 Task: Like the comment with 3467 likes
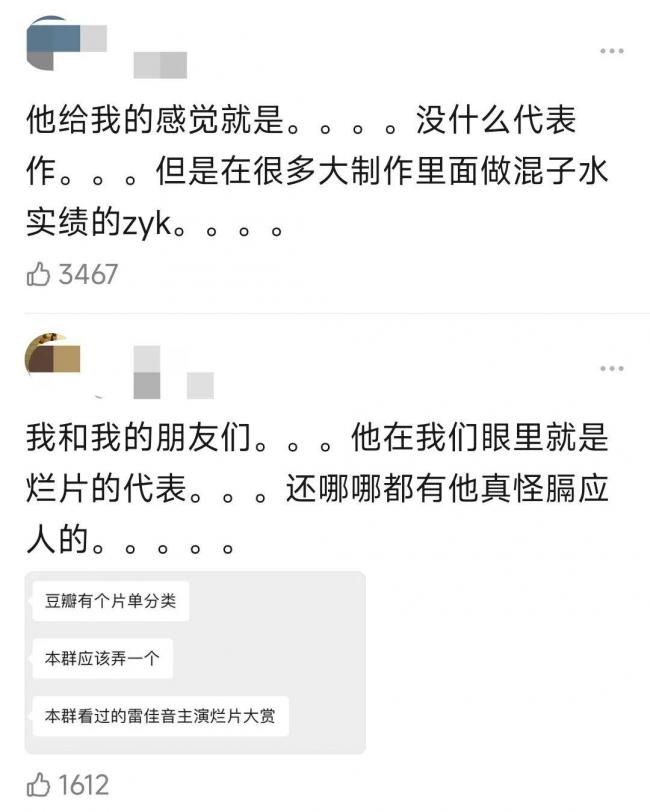[39, 274]
